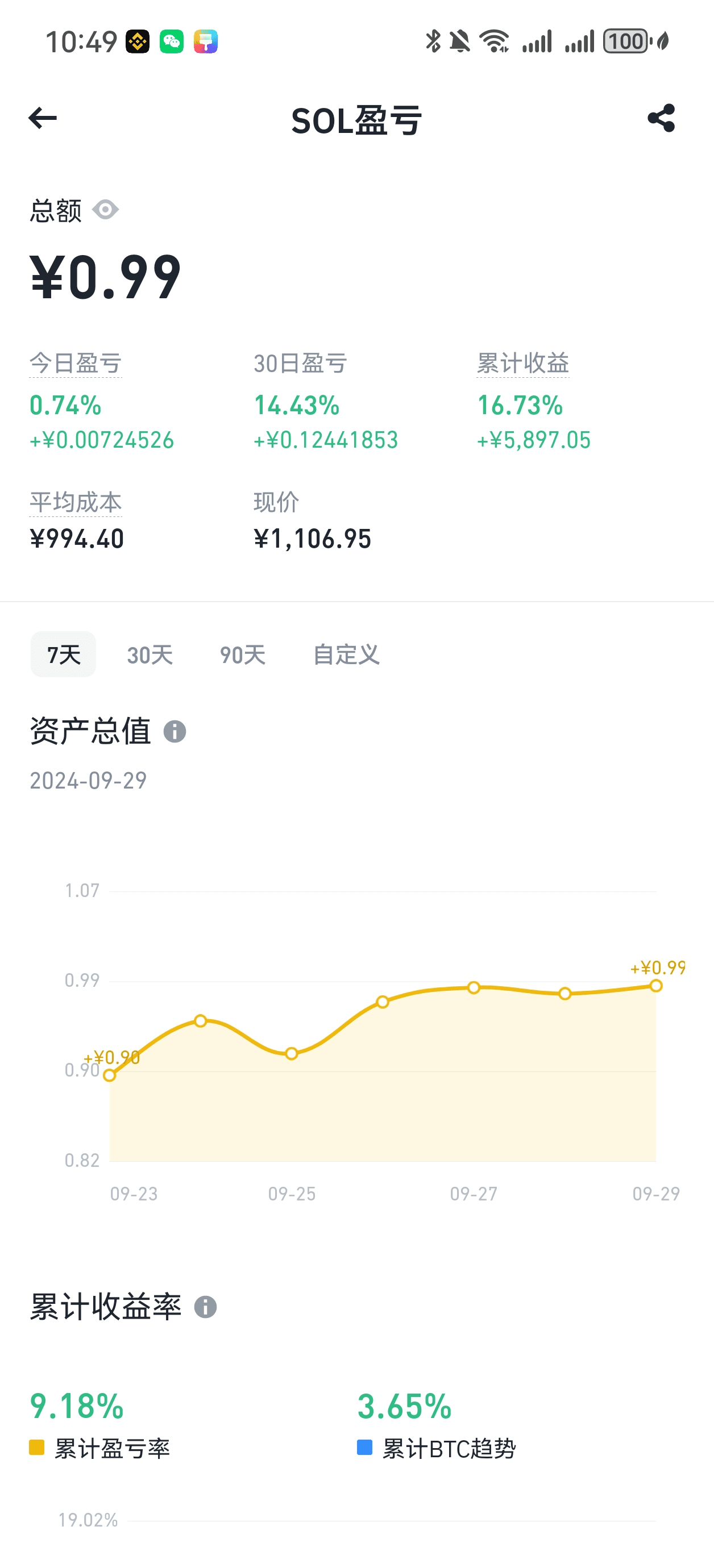The image size is (714, 1568).
Task: Select the 09-29 data point on chart
Action: click(656, 986)
